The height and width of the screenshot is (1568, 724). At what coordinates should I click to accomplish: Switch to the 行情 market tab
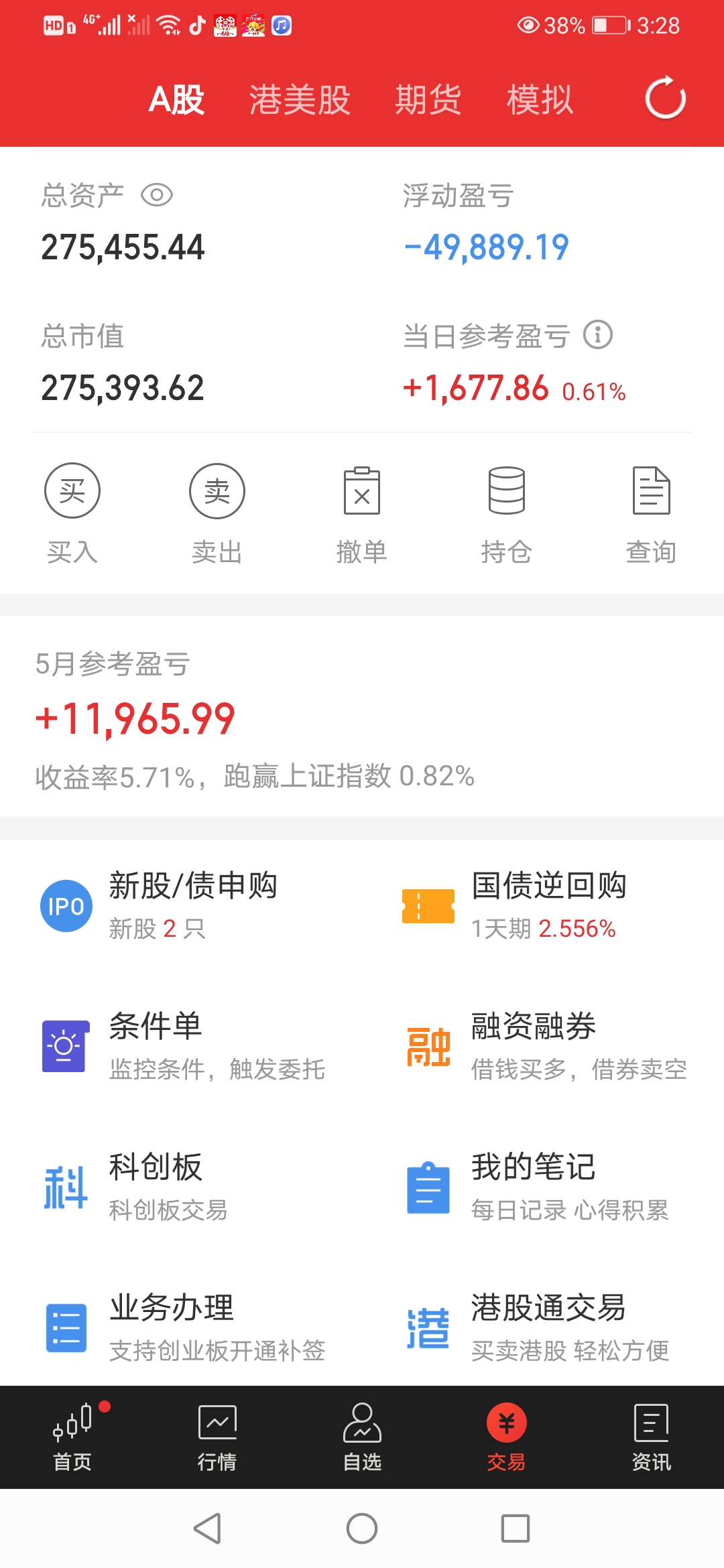pos(217,1437)
